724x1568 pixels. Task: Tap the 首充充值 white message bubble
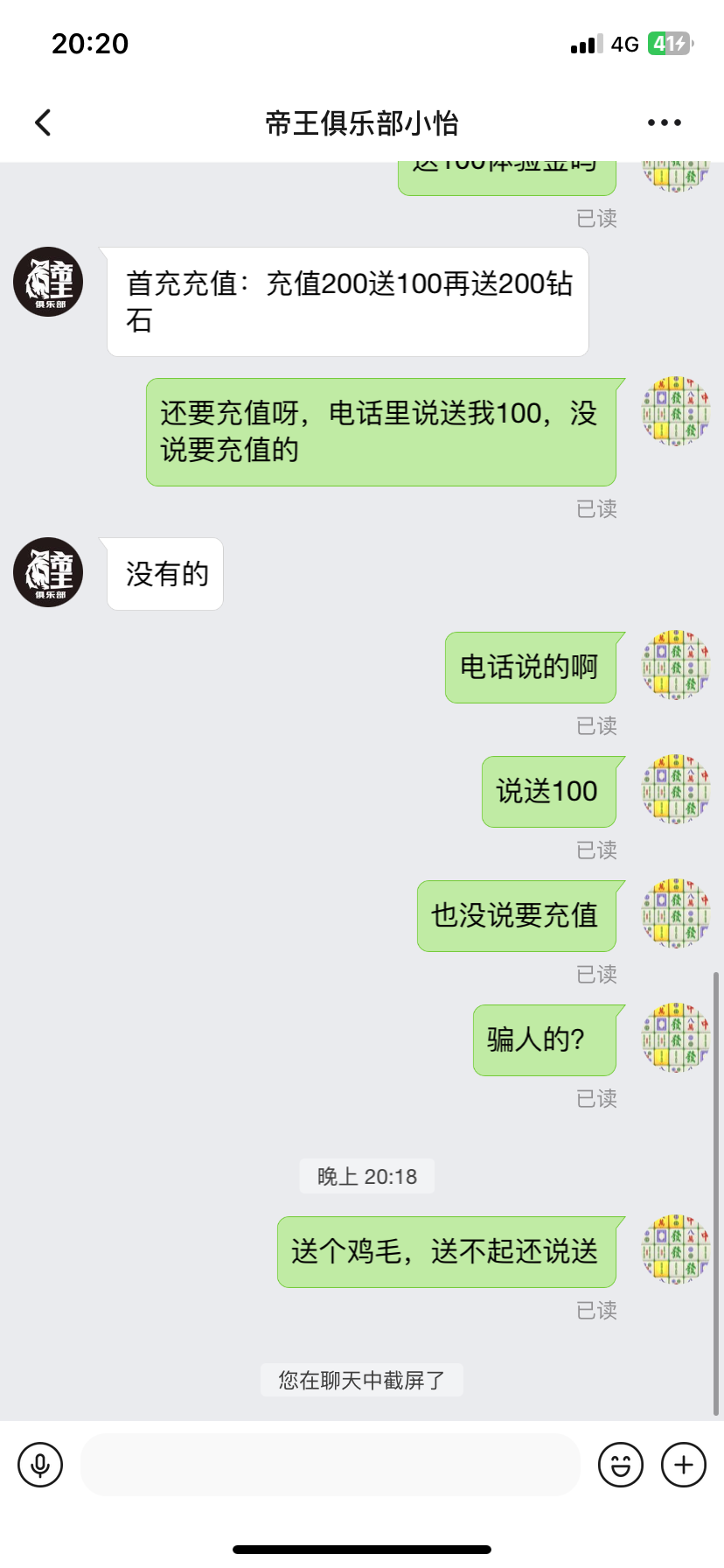pos(347,301)
